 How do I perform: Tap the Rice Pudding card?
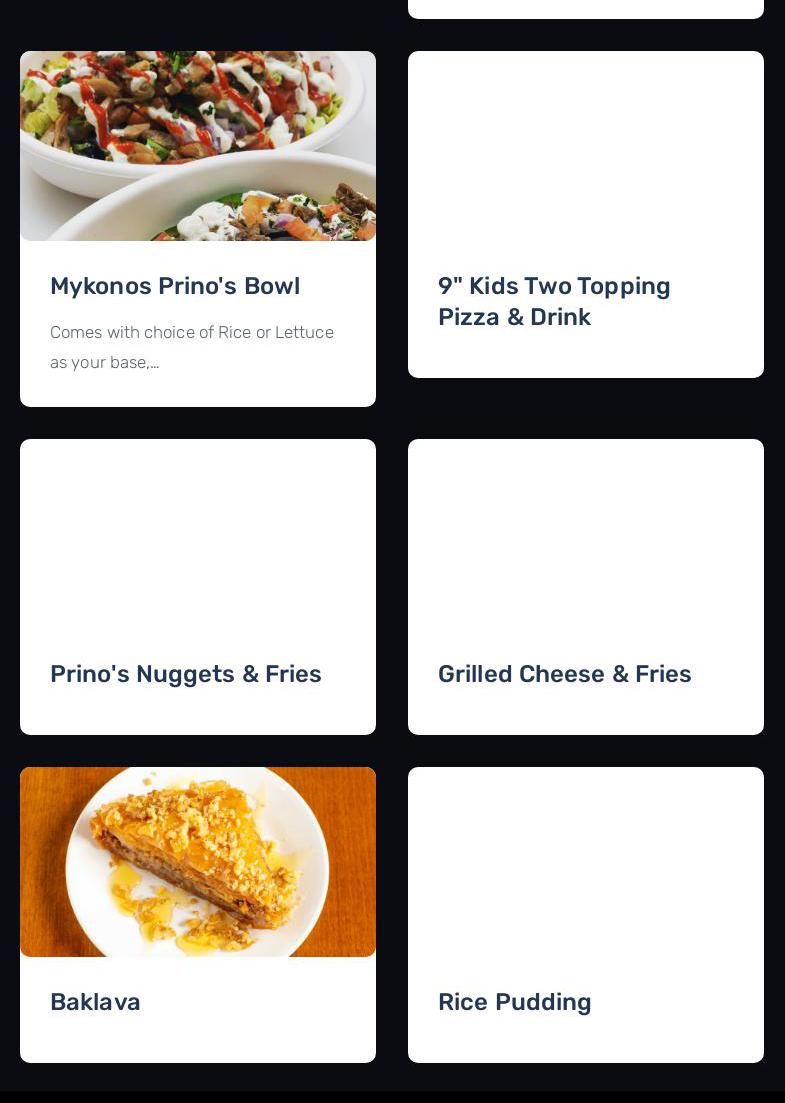pyautogui.click(x=515, y=1002)
